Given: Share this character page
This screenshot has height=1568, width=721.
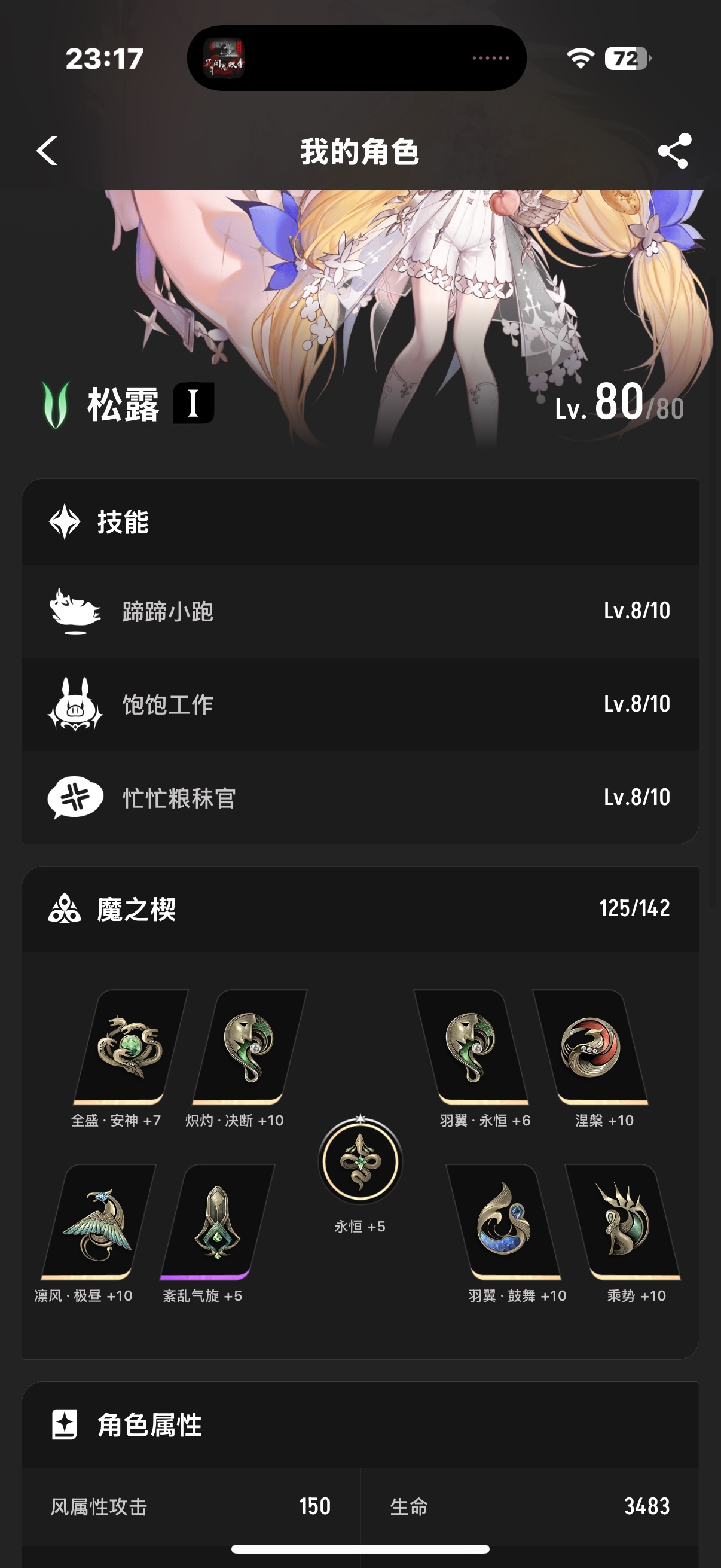Looking at the screenshot, I should [x=674, y=150].
